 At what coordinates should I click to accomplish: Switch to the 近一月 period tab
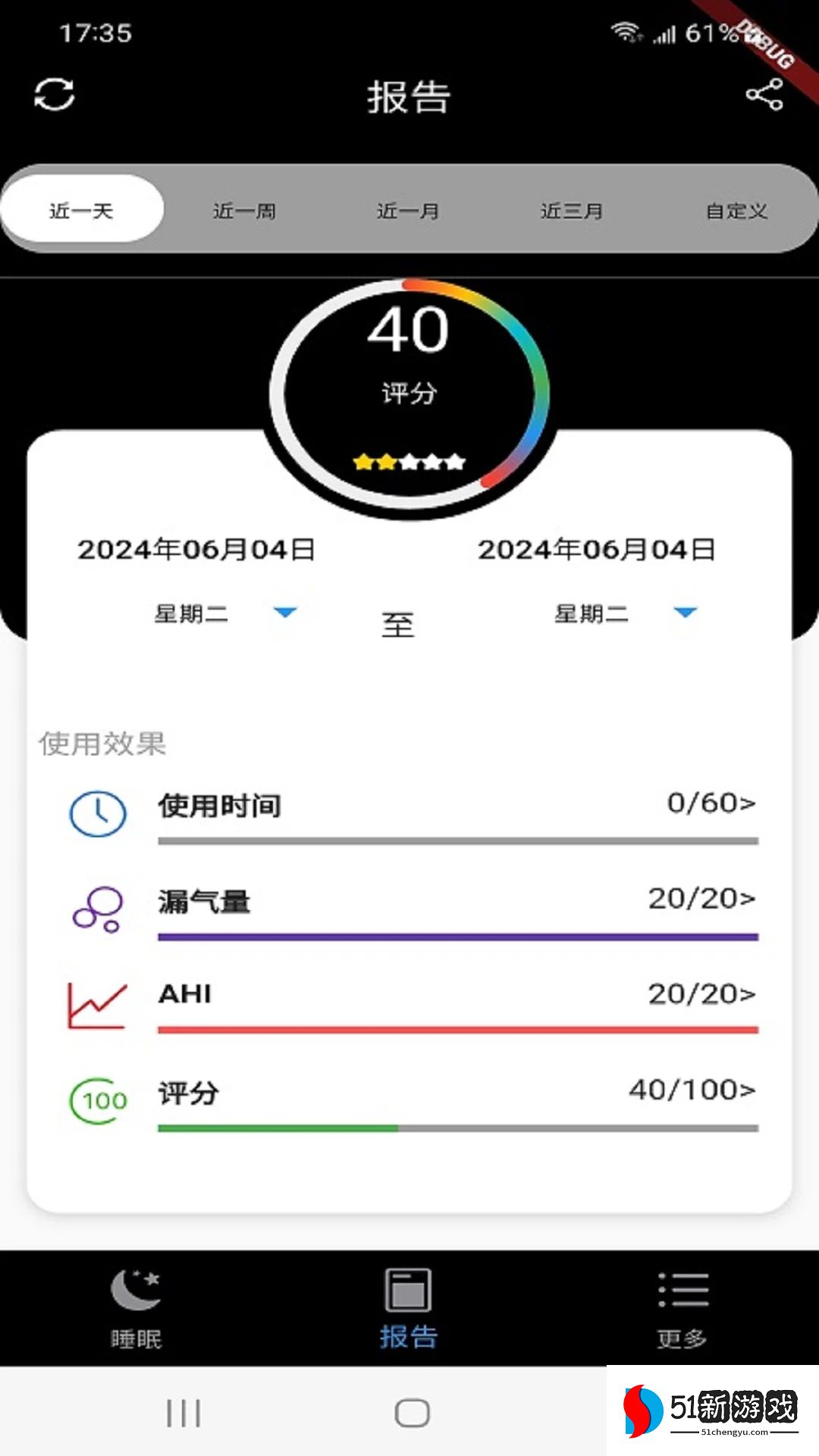(x=408, y=210)
